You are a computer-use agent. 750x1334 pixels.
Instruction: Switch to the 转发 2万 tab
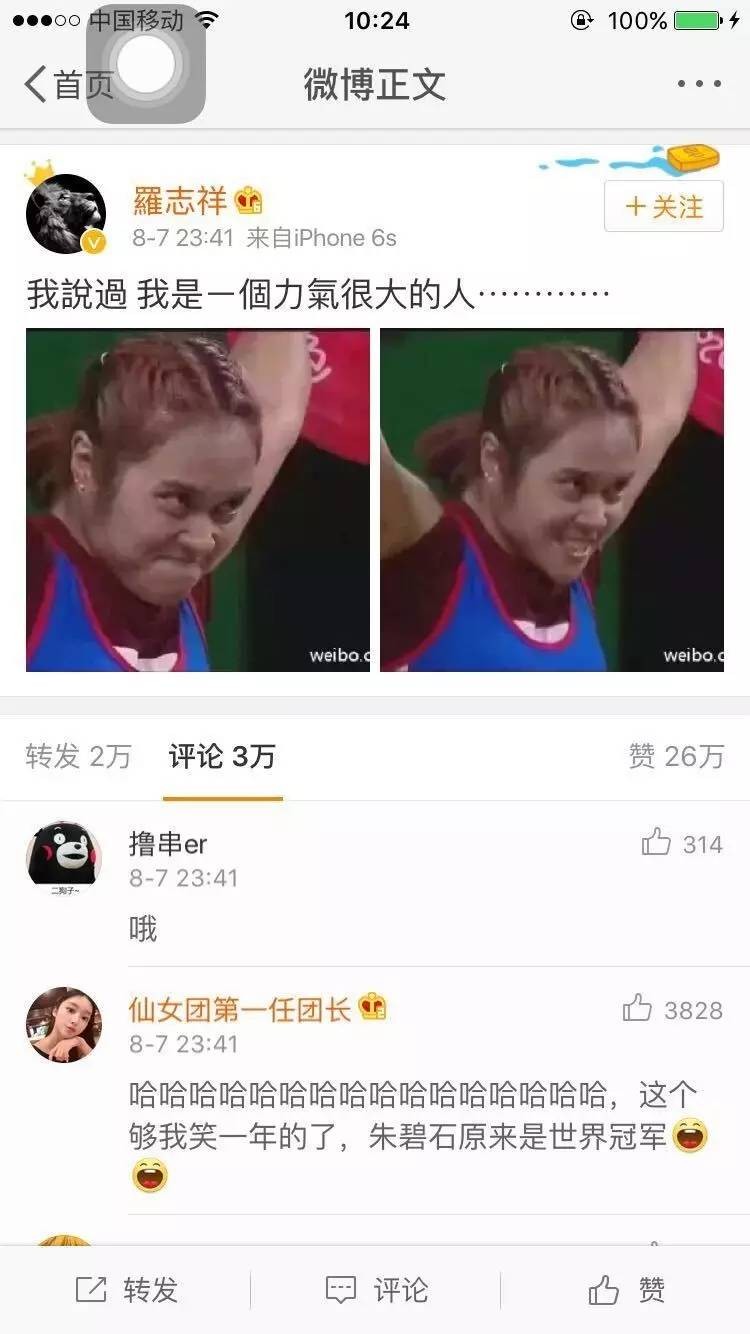[x=78, y=757]
